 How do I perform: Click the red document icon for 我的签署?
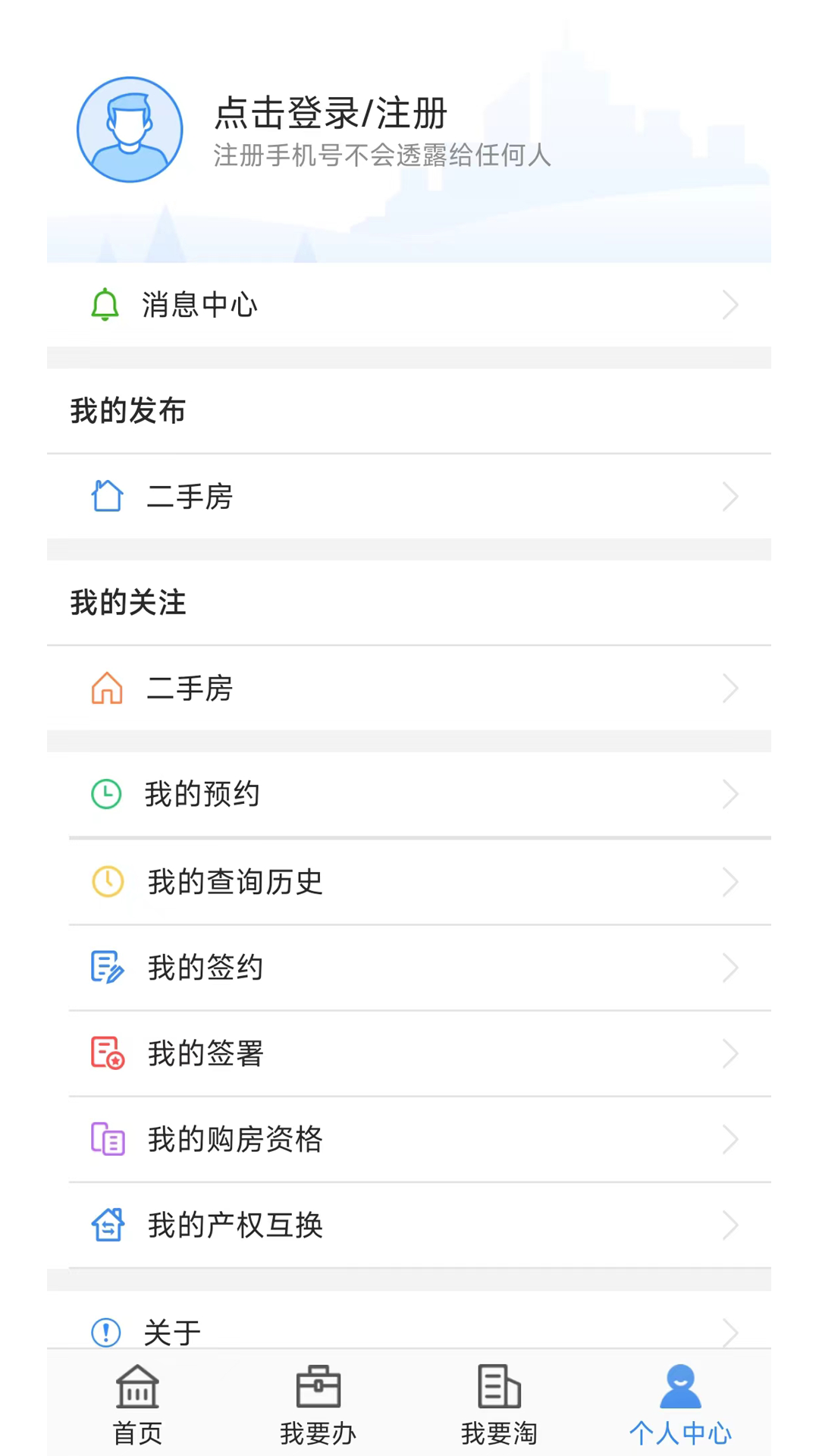click(x=106, y=1053)
